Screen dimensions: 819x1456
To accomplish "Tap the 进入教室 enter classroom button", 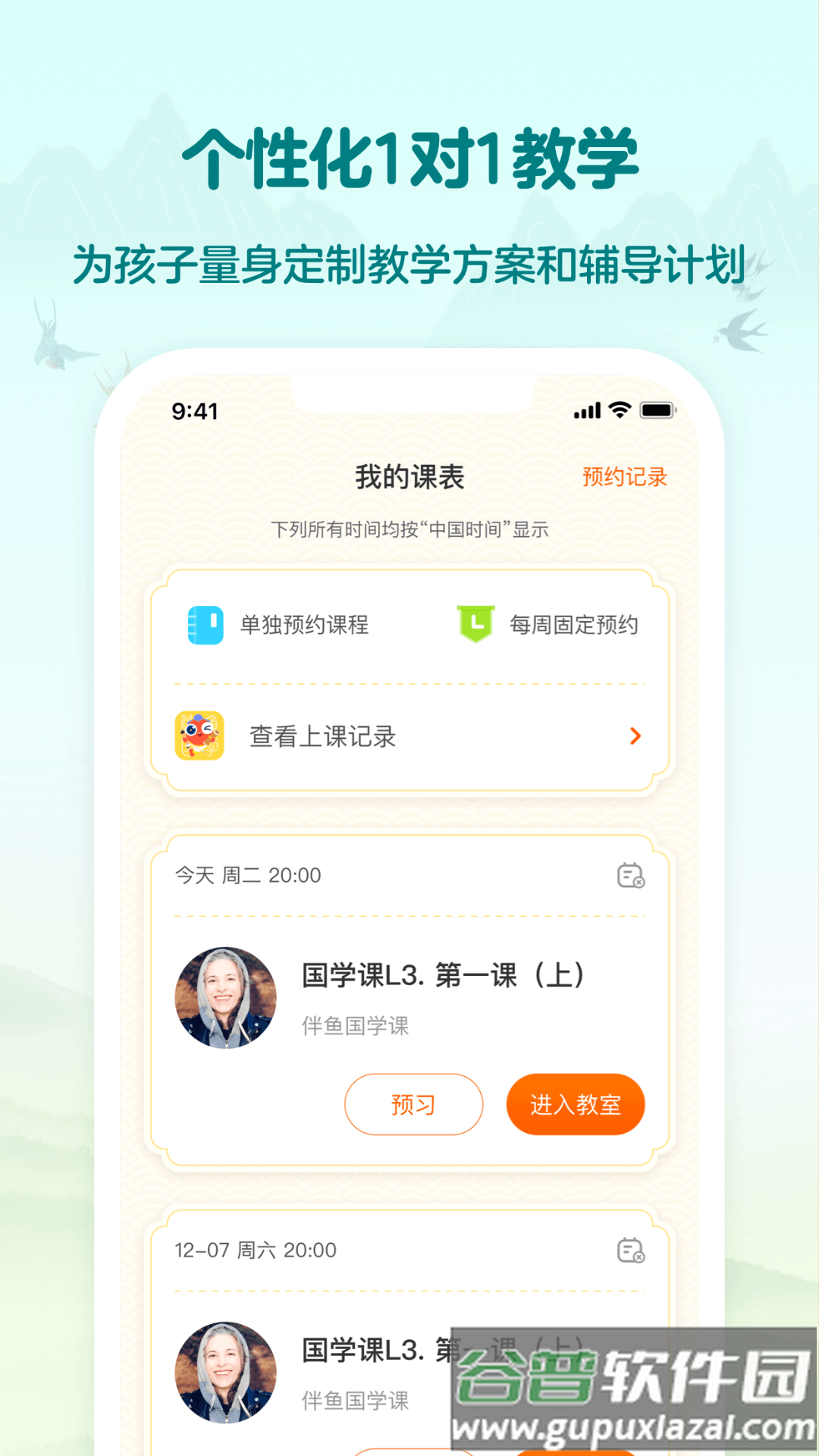I will [576, 1104].
